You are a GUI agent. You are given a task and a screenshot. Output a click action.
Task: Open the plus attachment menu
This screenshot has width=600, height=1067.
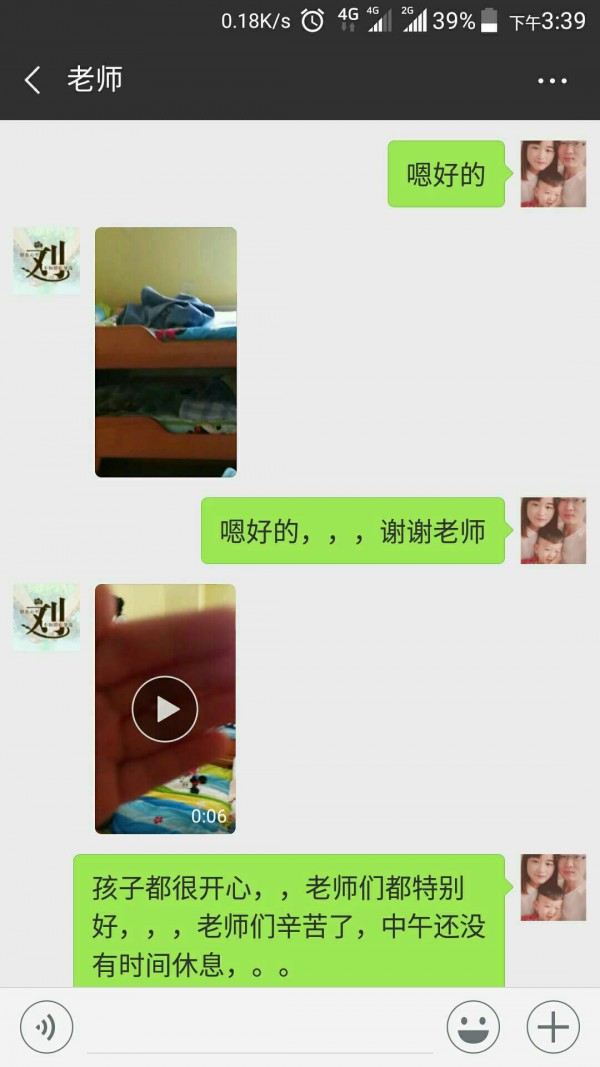(x=553, y=1026)
